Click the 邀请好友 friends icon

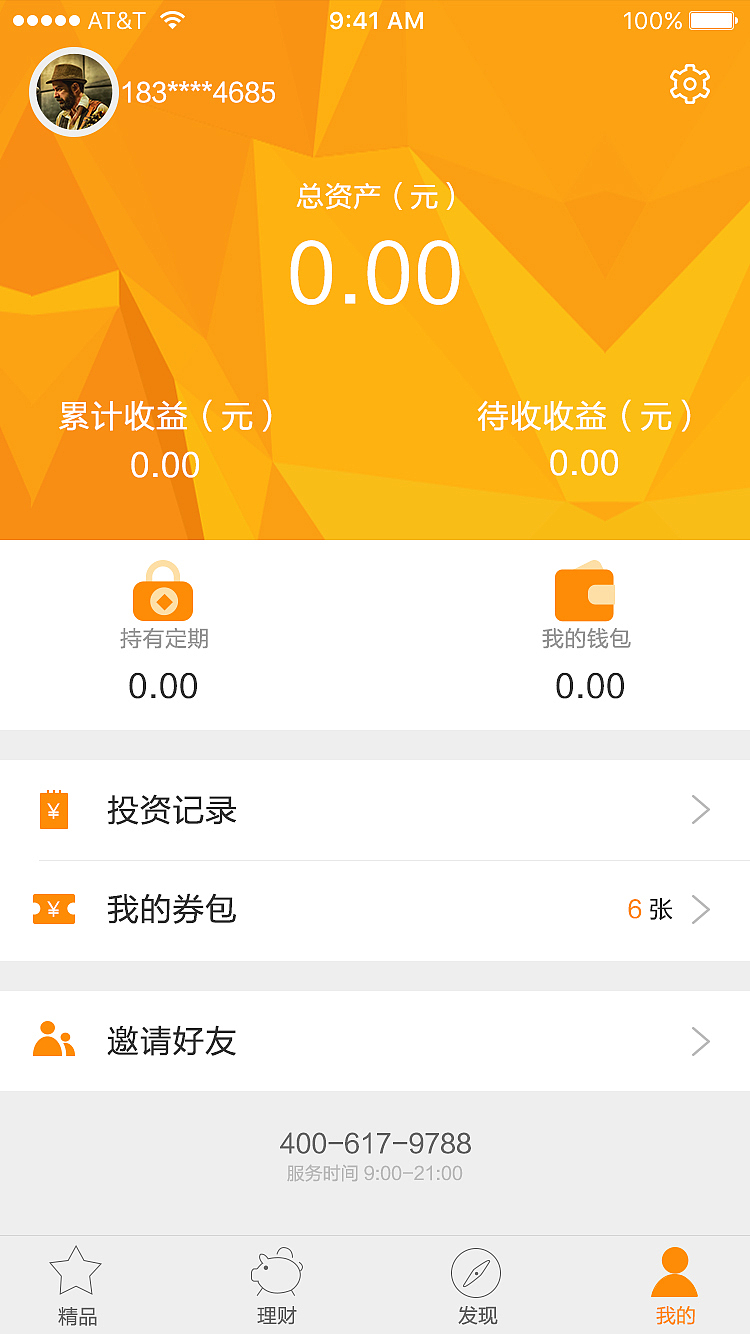[x=53, y=1041]
